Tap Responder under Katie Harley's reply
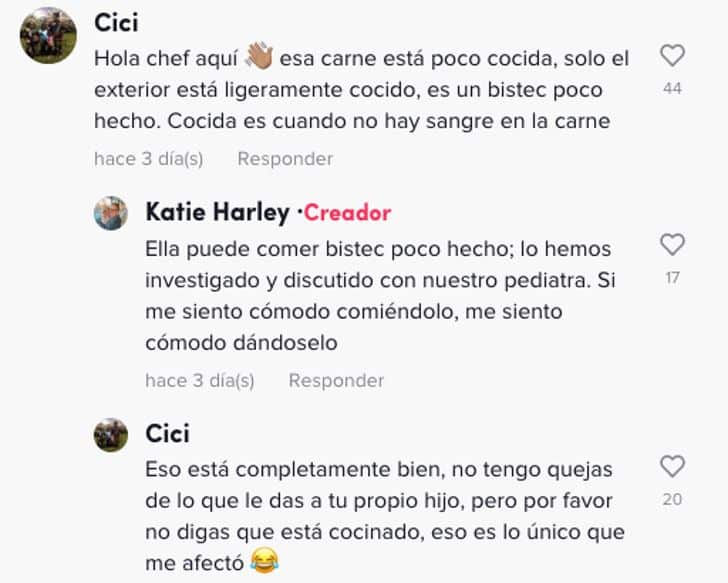 (336, 380)
